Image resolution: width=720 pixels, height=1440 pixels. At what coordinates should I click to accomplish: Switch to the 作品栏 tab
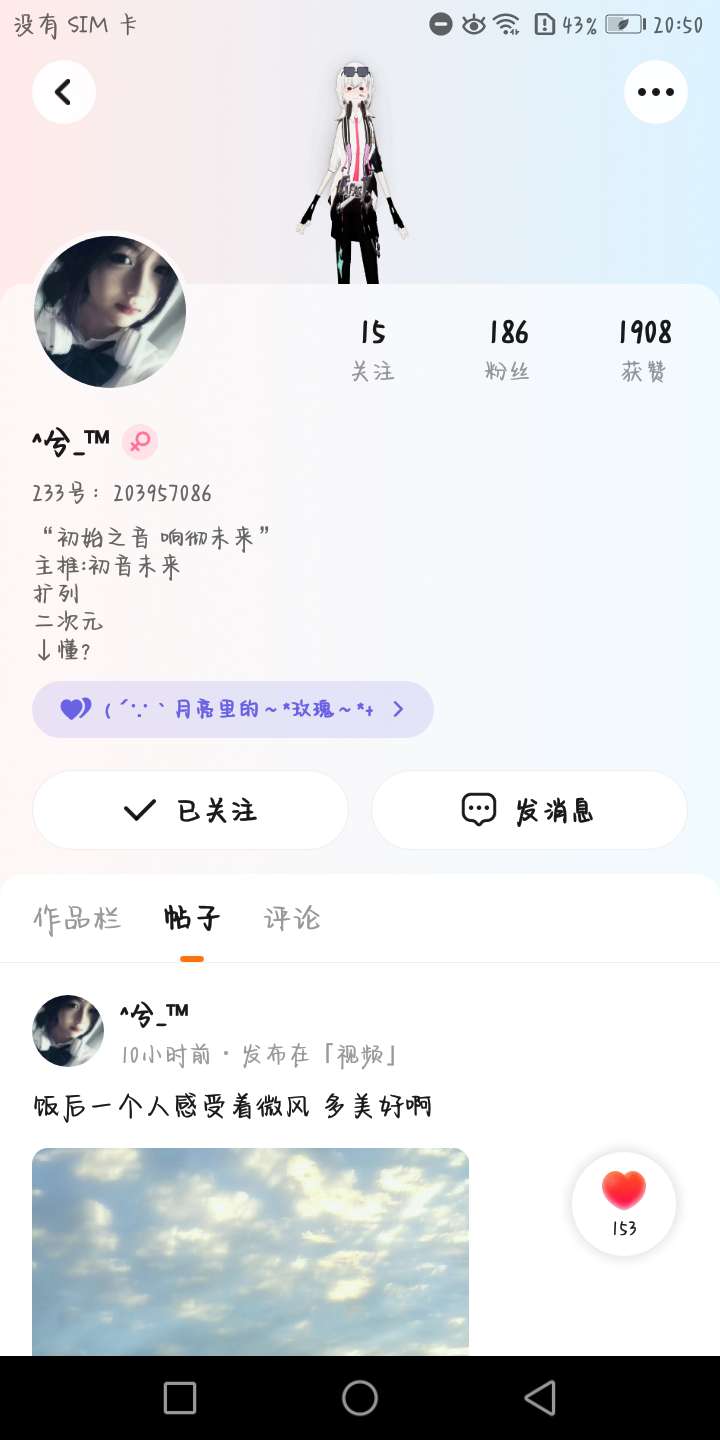pos(77,918)
